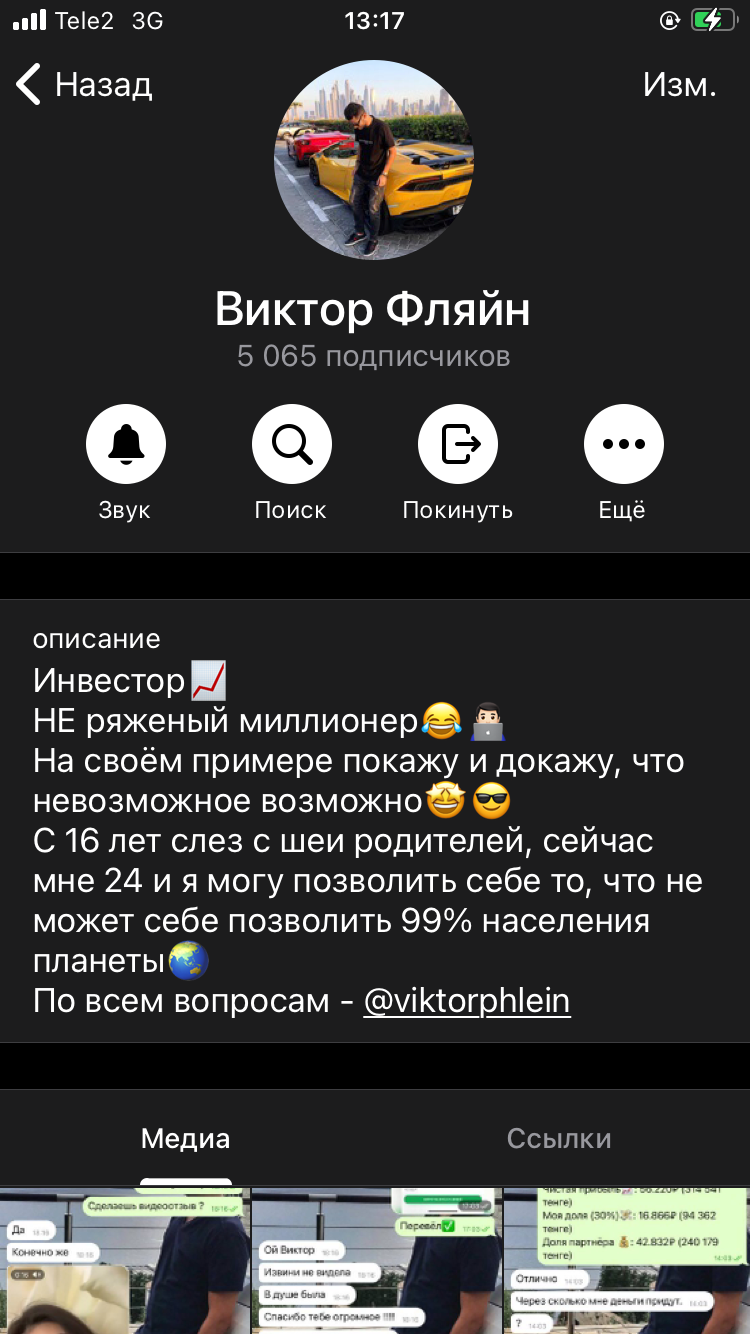Open the channel's profile photo
Image resolution: width=750 pixels, height=1334 pixels.
[374, 160]
